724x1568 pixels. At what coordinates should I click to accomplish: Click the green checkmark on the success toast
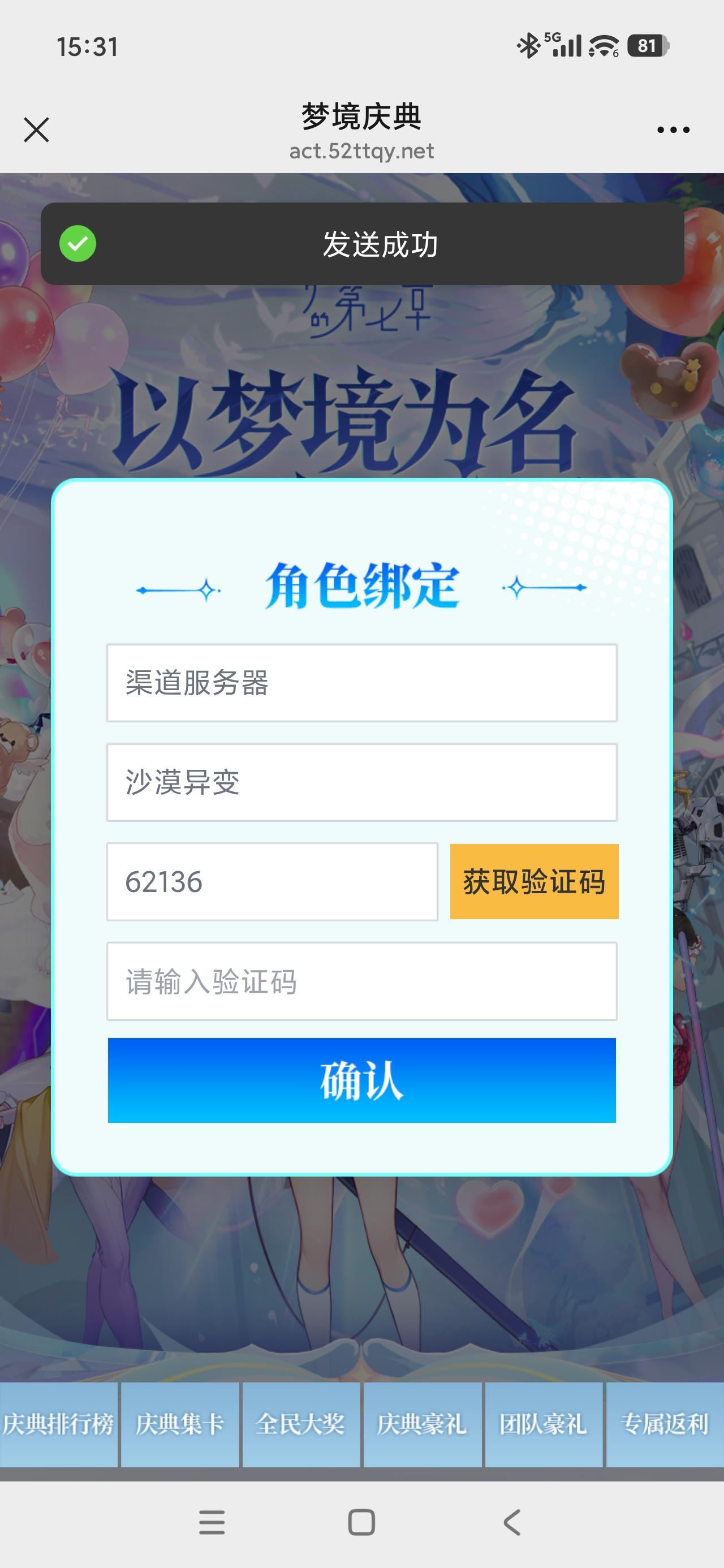[79, 243]
